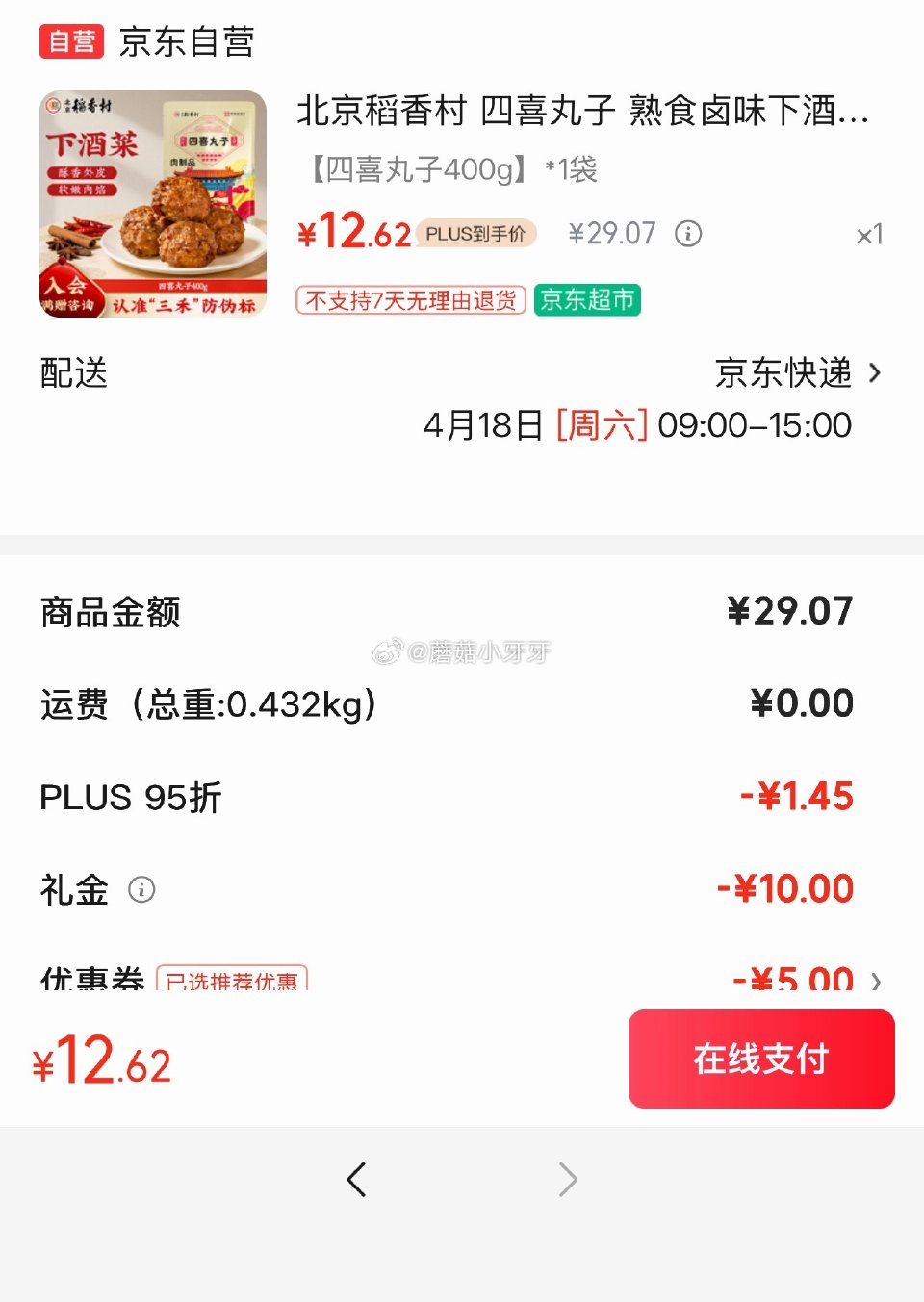Go back with the left arrow
This screenshot has height=1302, width=924.
[x=357, y=1179]
